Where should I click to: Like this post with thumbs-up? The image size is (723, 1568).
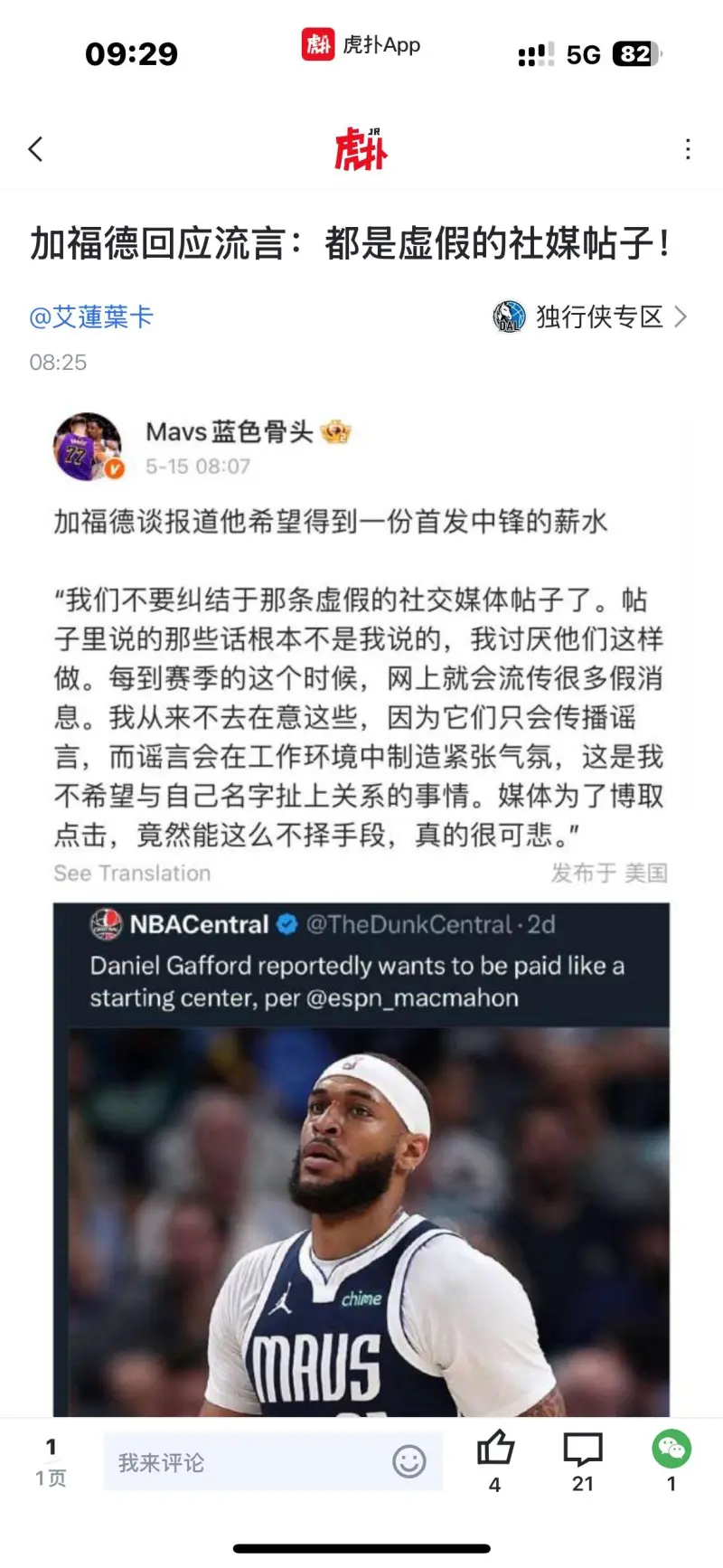pyautogui.click(x=495, y=1450)
